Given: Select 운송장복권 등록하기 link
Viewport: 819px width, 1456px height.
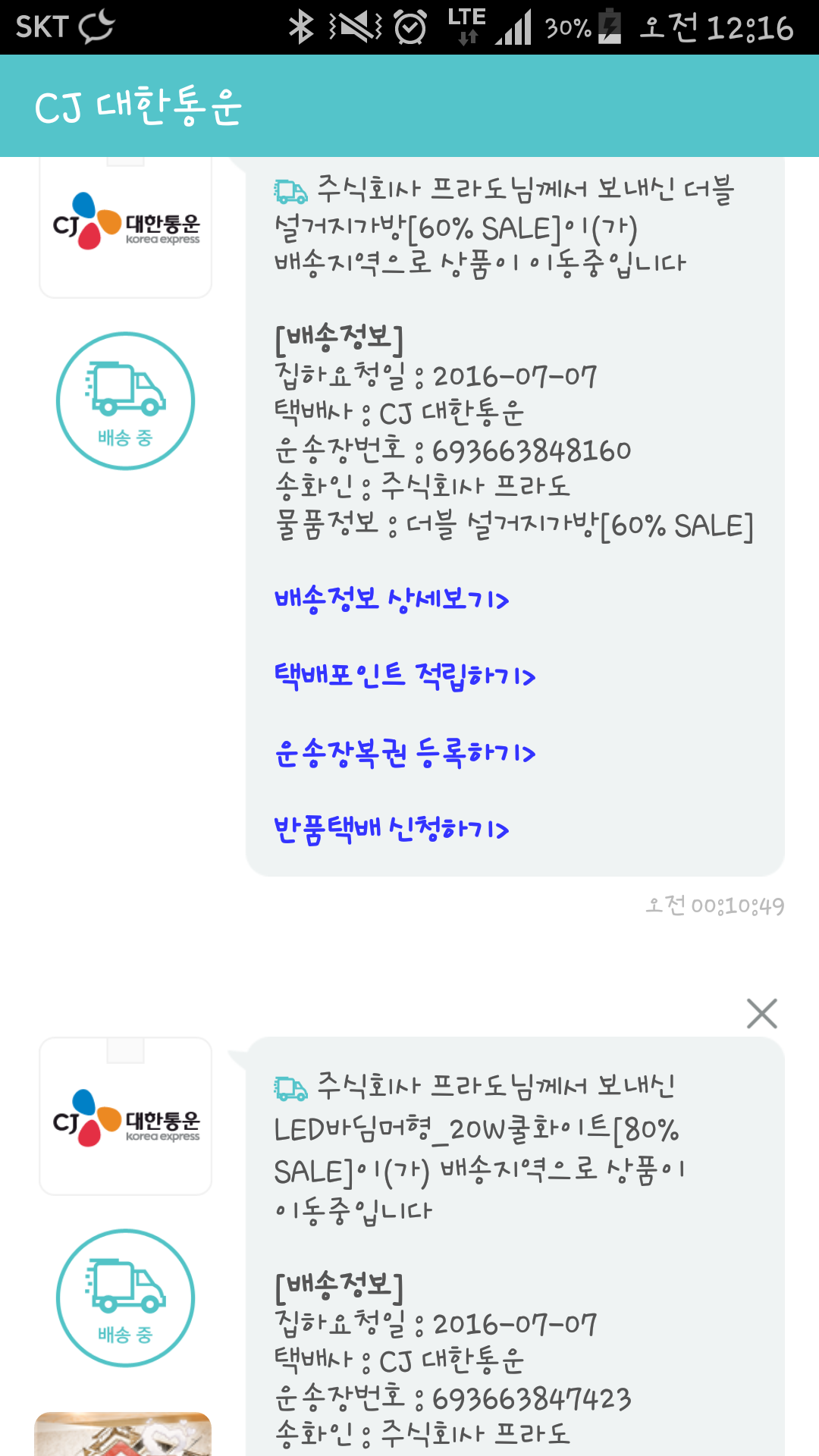Looking at the screenshot, I should [x=405, y=753].
